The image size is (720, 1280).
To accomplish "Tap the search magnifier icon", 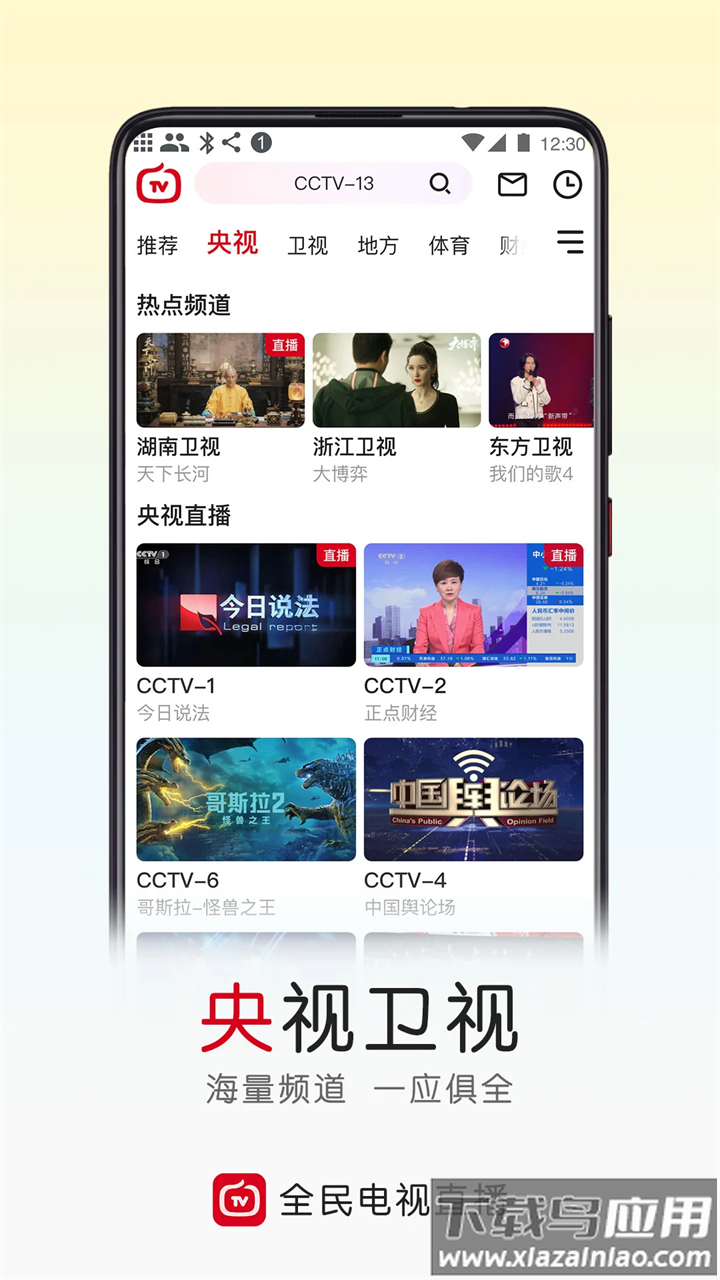I will [x=440, y=184].
